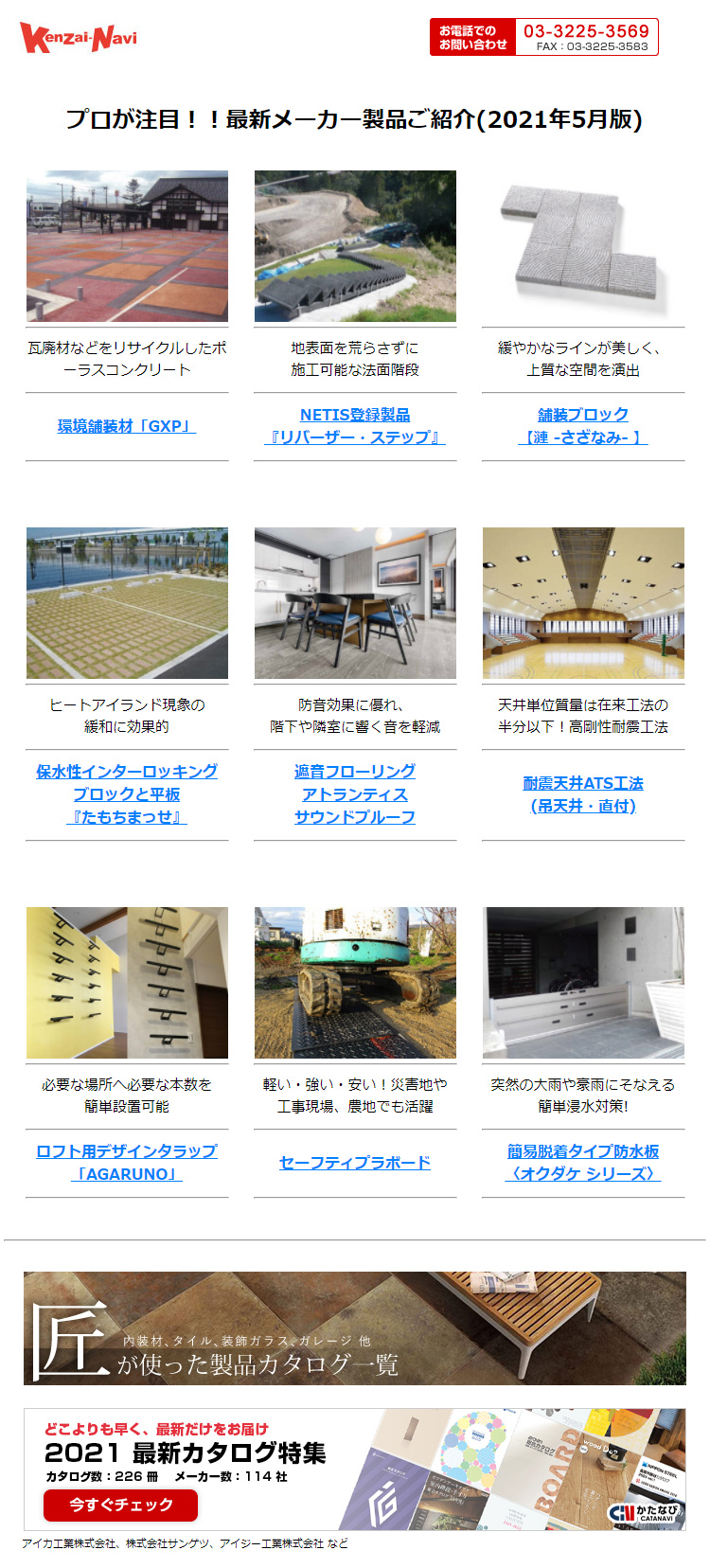This screenshot has width=710, height=1568.
Task: Open ロフト用デザインタラップ AGARUNO link
Action: (127, 1163)
